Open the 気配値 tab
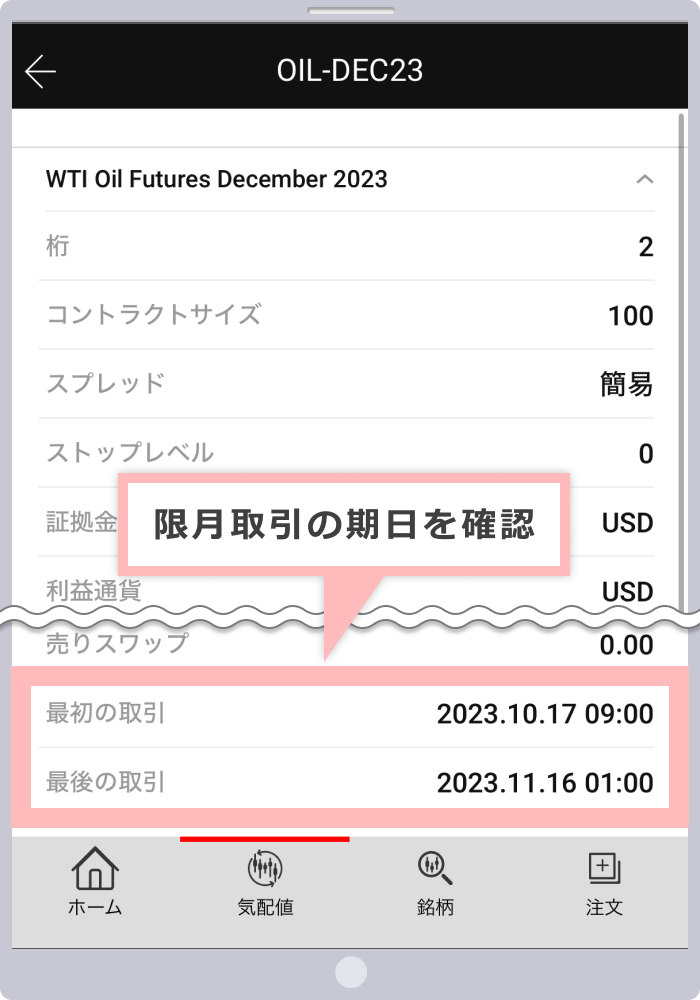The image size is (700, 1000). [x=265, y=882]
